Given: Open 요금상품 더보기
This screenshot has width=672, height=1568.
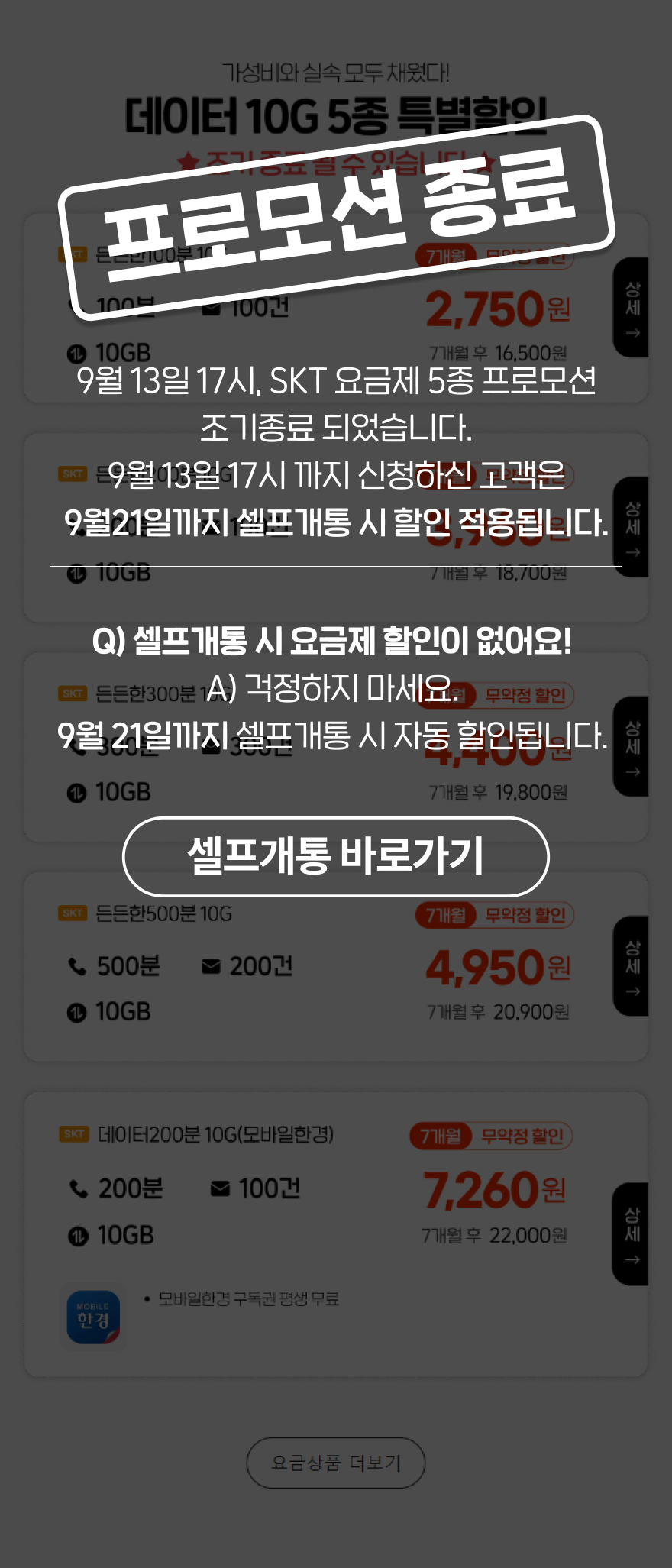Looking at the screenshot, I should pos(335,1463).
